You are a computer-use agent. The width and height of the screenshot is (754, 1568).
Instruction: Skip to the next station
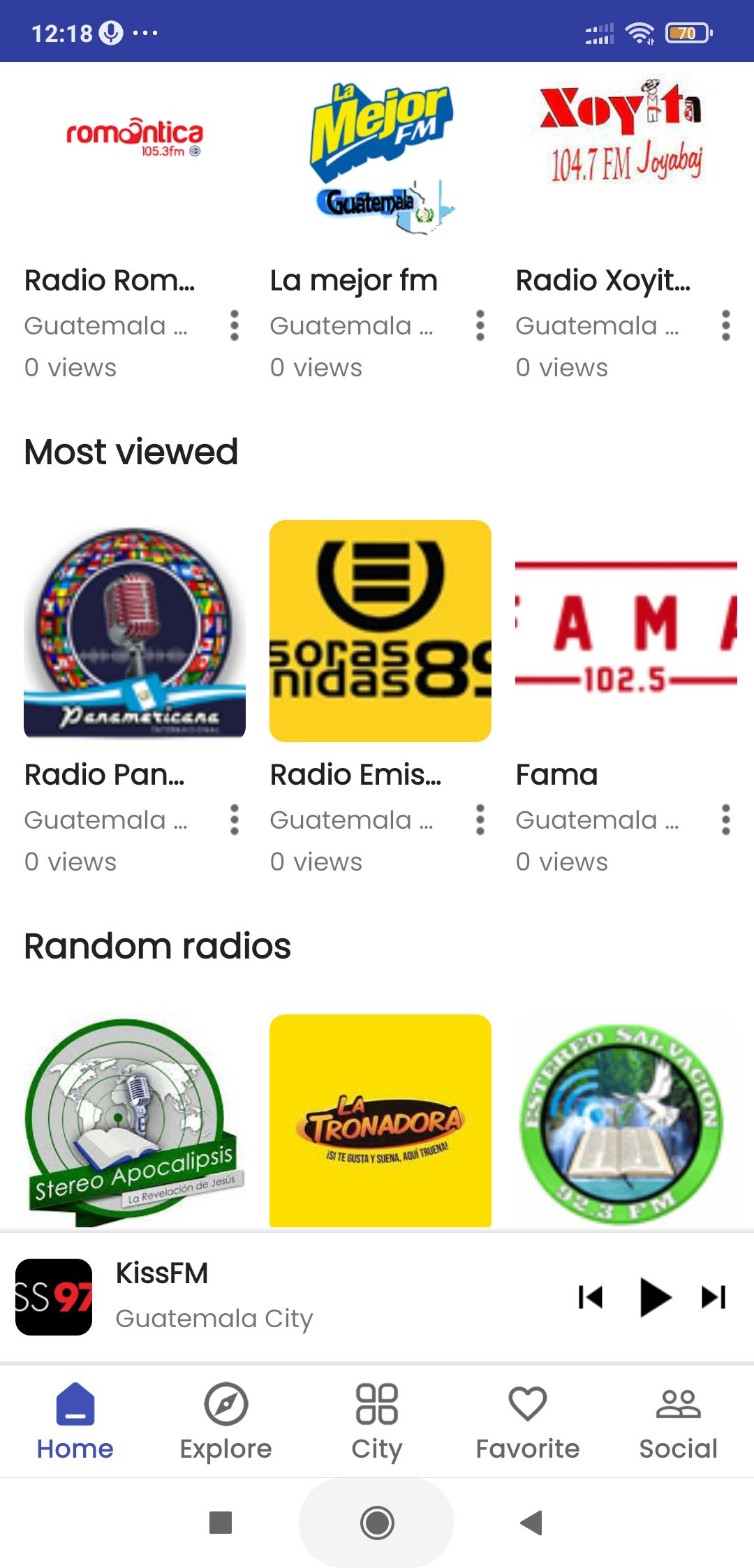pos(714,1297)
